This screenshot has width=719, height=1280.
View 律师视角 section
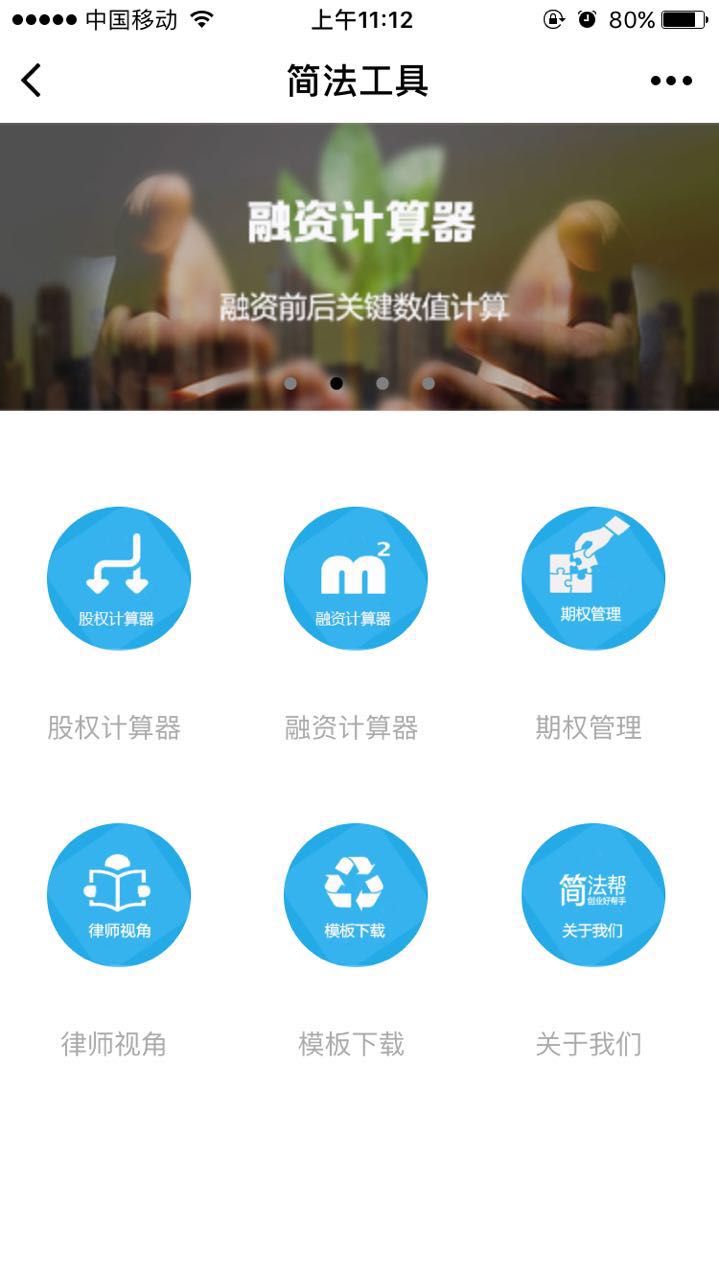119,895
